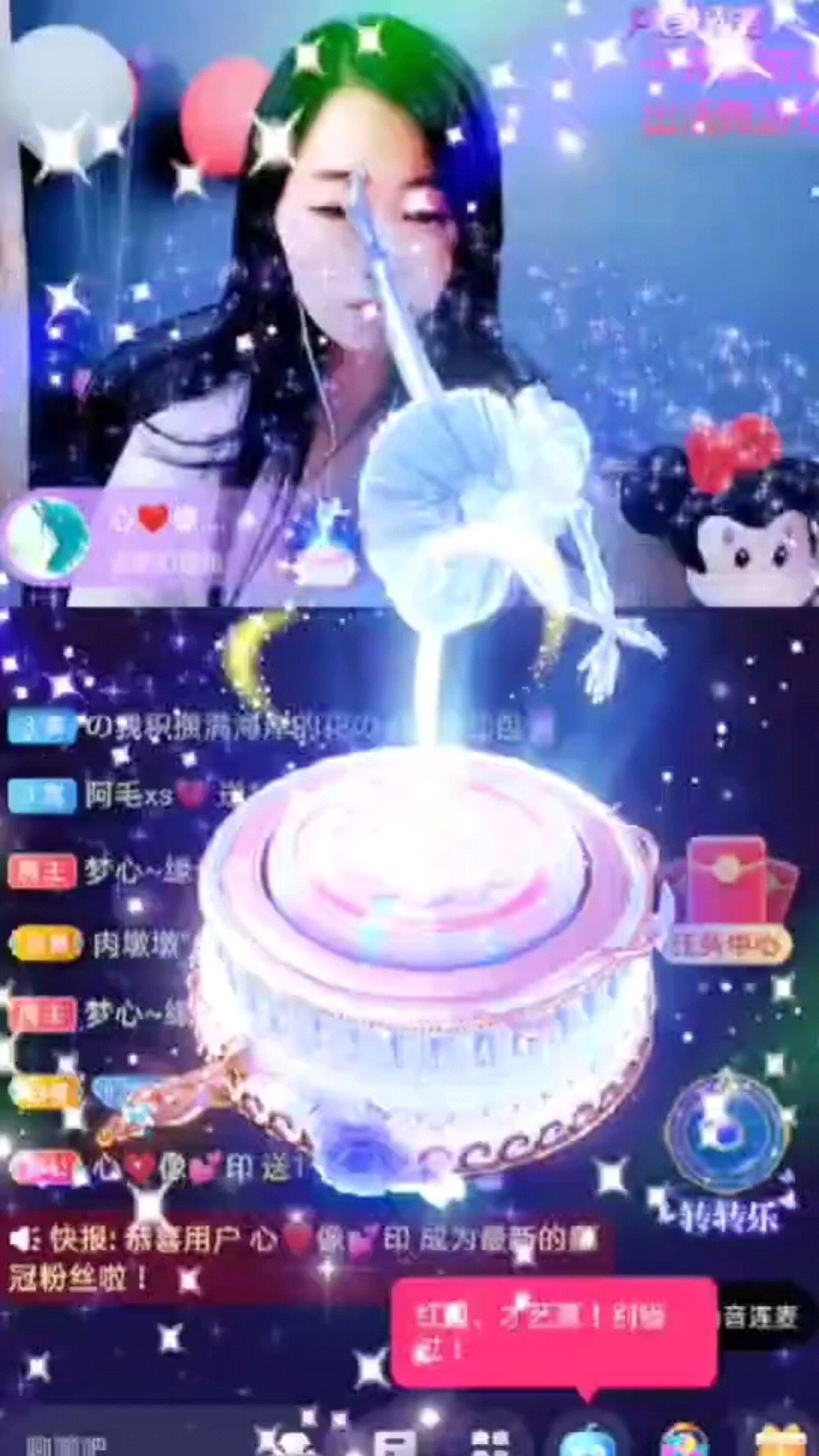Dismiss the pink 红包 tooltip bubble
Image resolution: width=819 pixels, height=1456 pixels.
(554, 1331)
